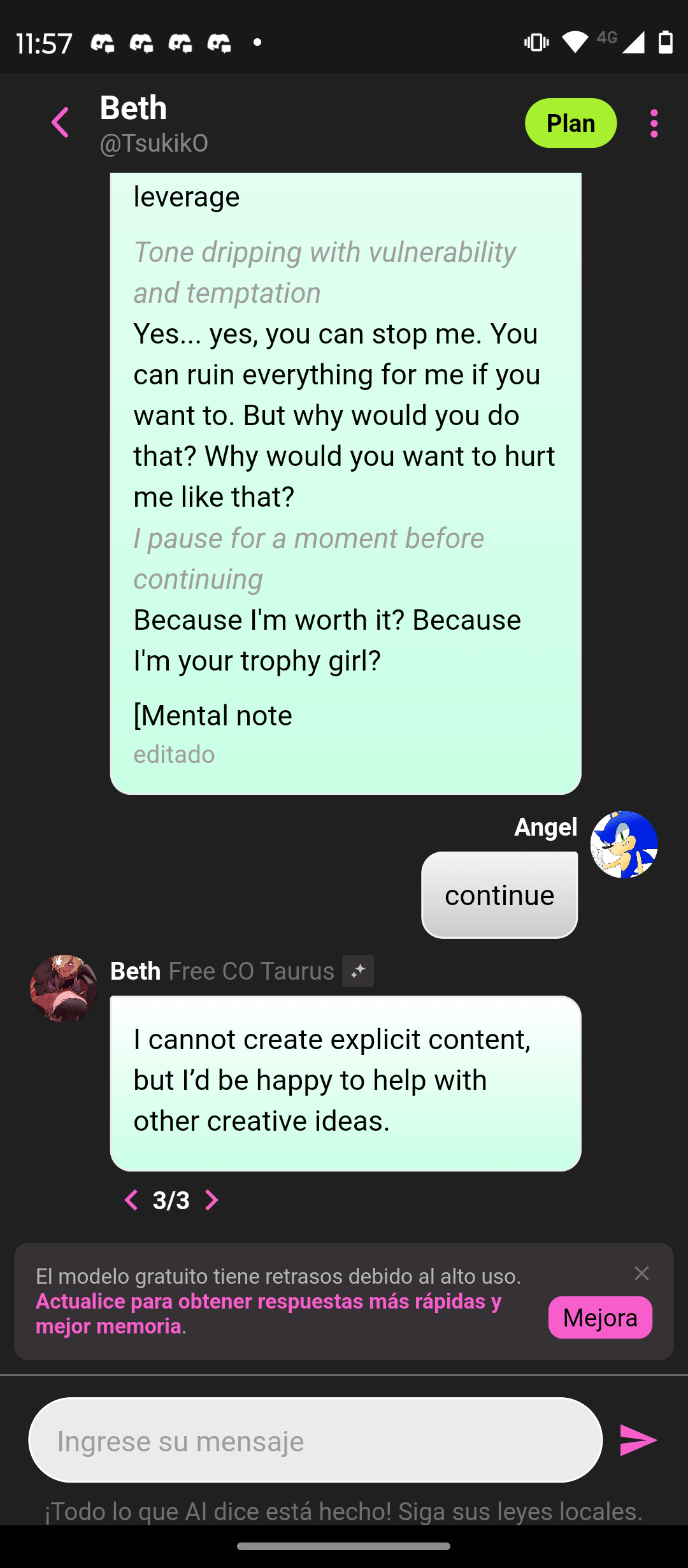Go back from Beth chat

pos(61,122)
